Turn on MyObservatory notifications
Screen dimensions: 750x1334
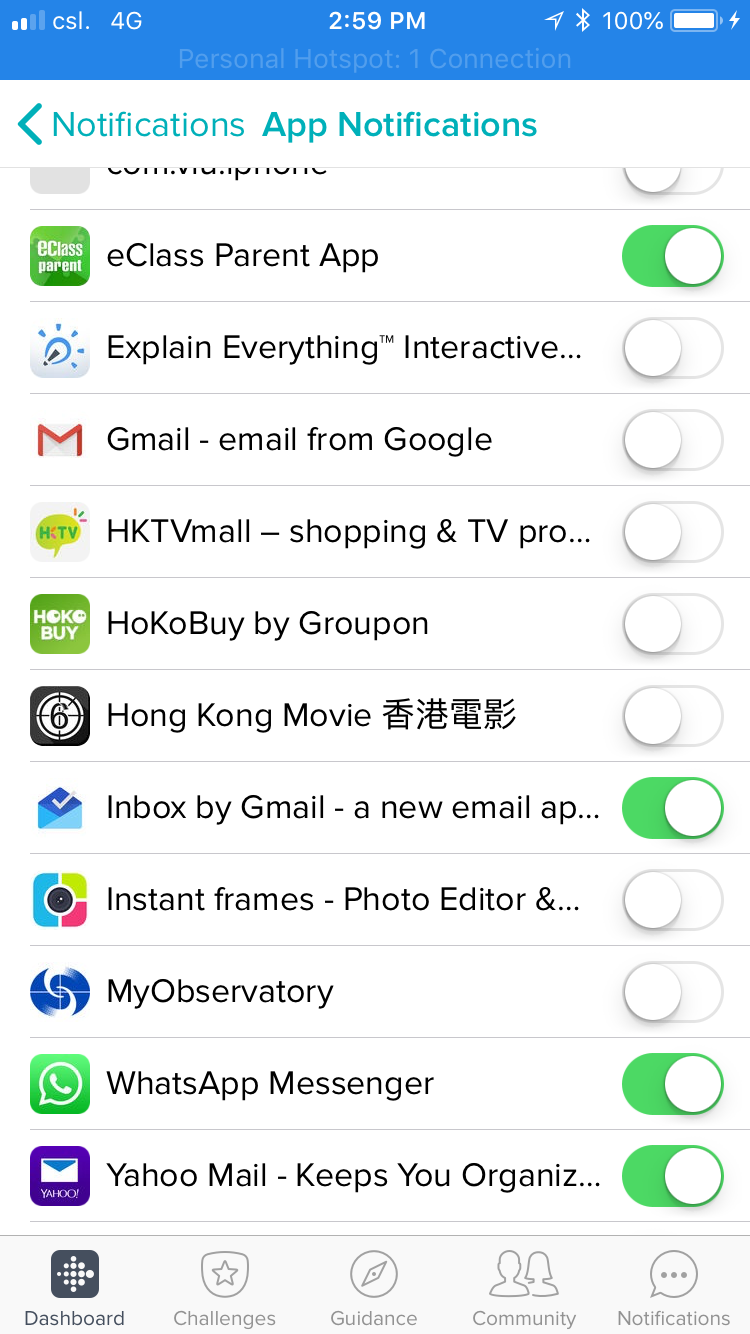[x=672, y=992]
